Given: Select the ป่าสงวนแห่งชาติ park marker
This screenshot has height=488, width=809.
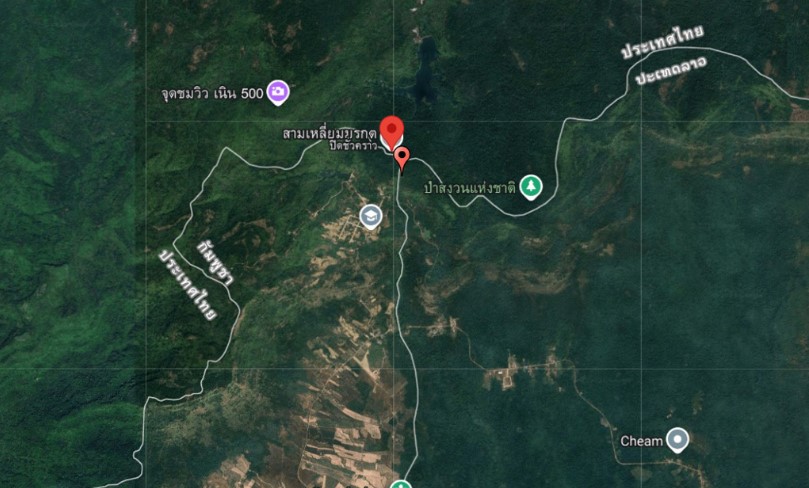Looking at the screenshot, I should [531, 186].
